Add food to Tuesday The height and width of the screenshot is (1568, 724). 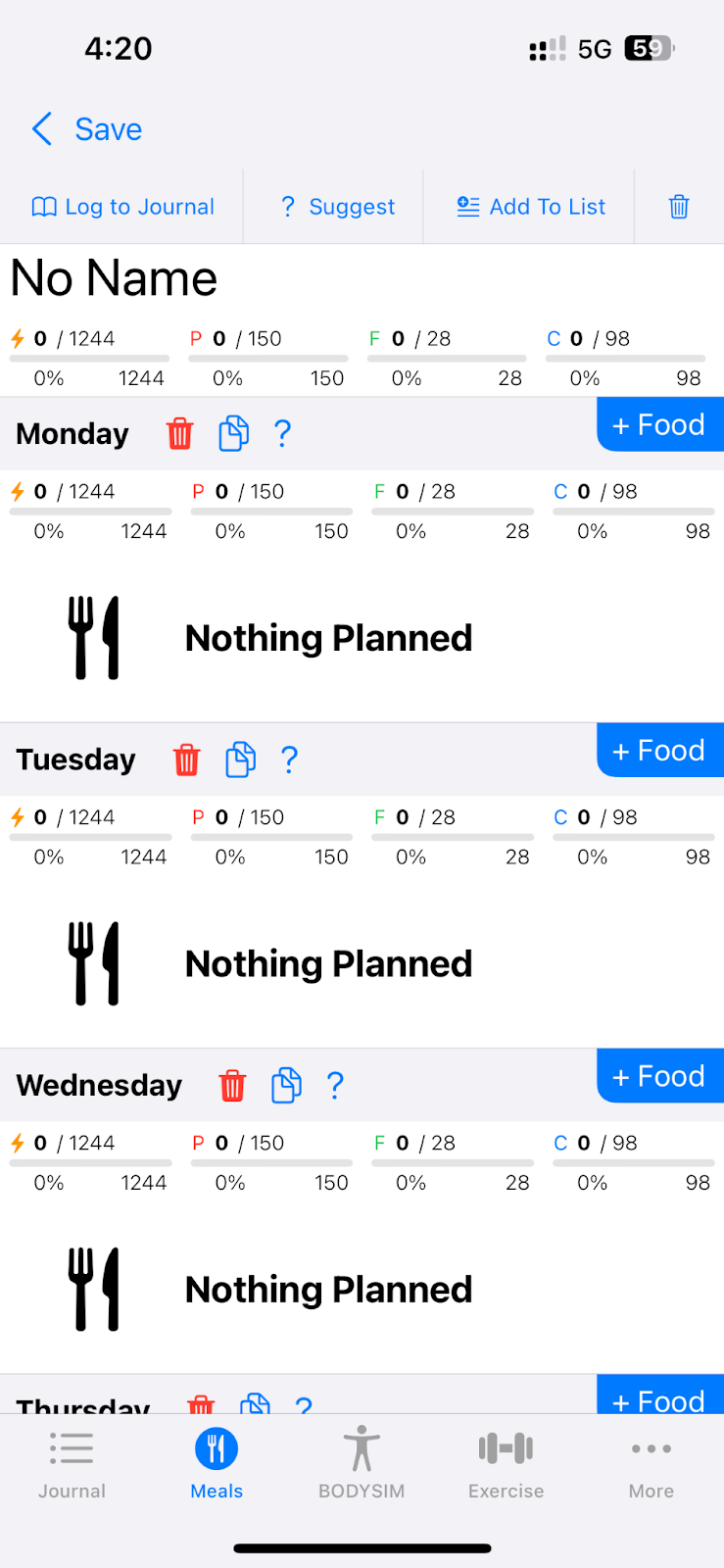pos(660,751)
